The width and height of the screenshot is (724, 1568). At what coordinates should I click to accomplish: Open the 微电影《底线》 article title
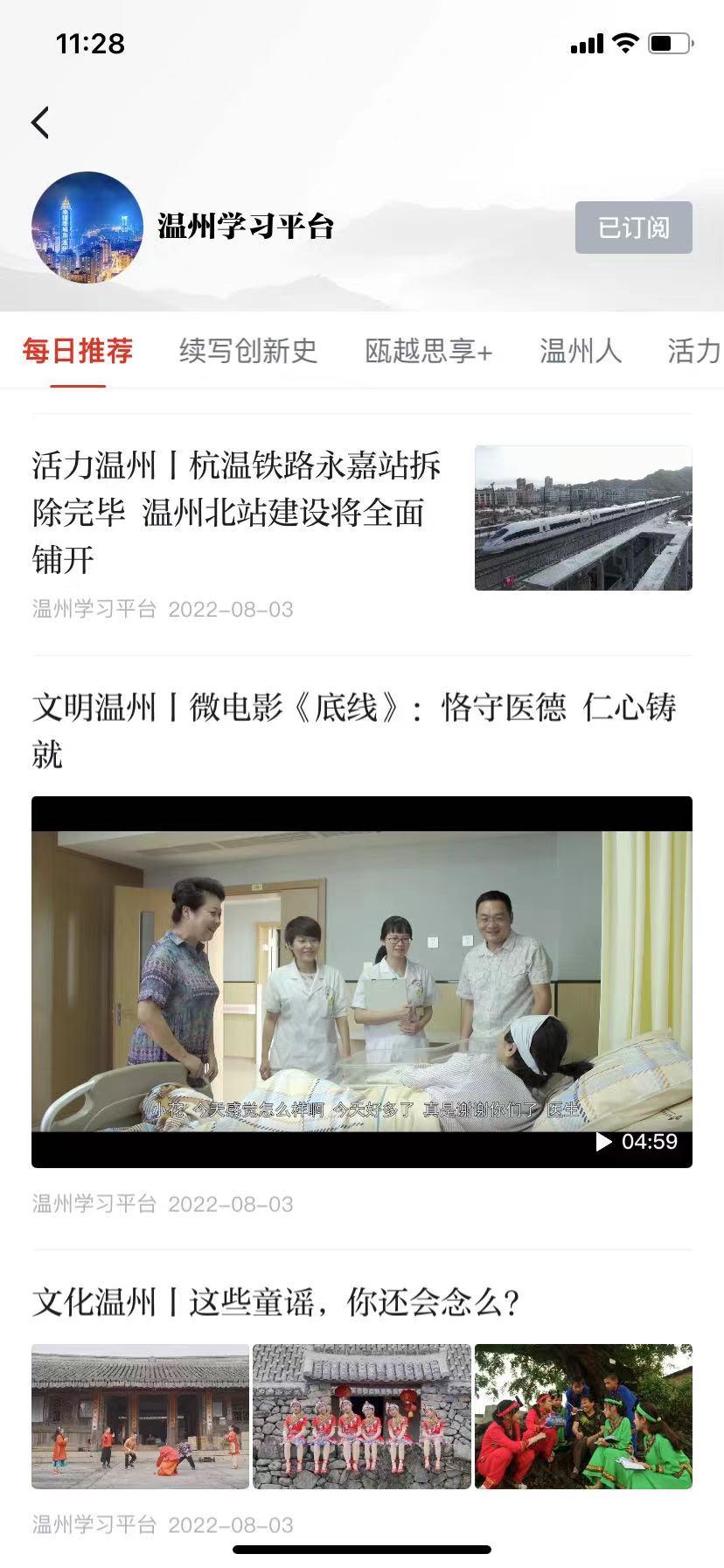(x=353, y=730)
